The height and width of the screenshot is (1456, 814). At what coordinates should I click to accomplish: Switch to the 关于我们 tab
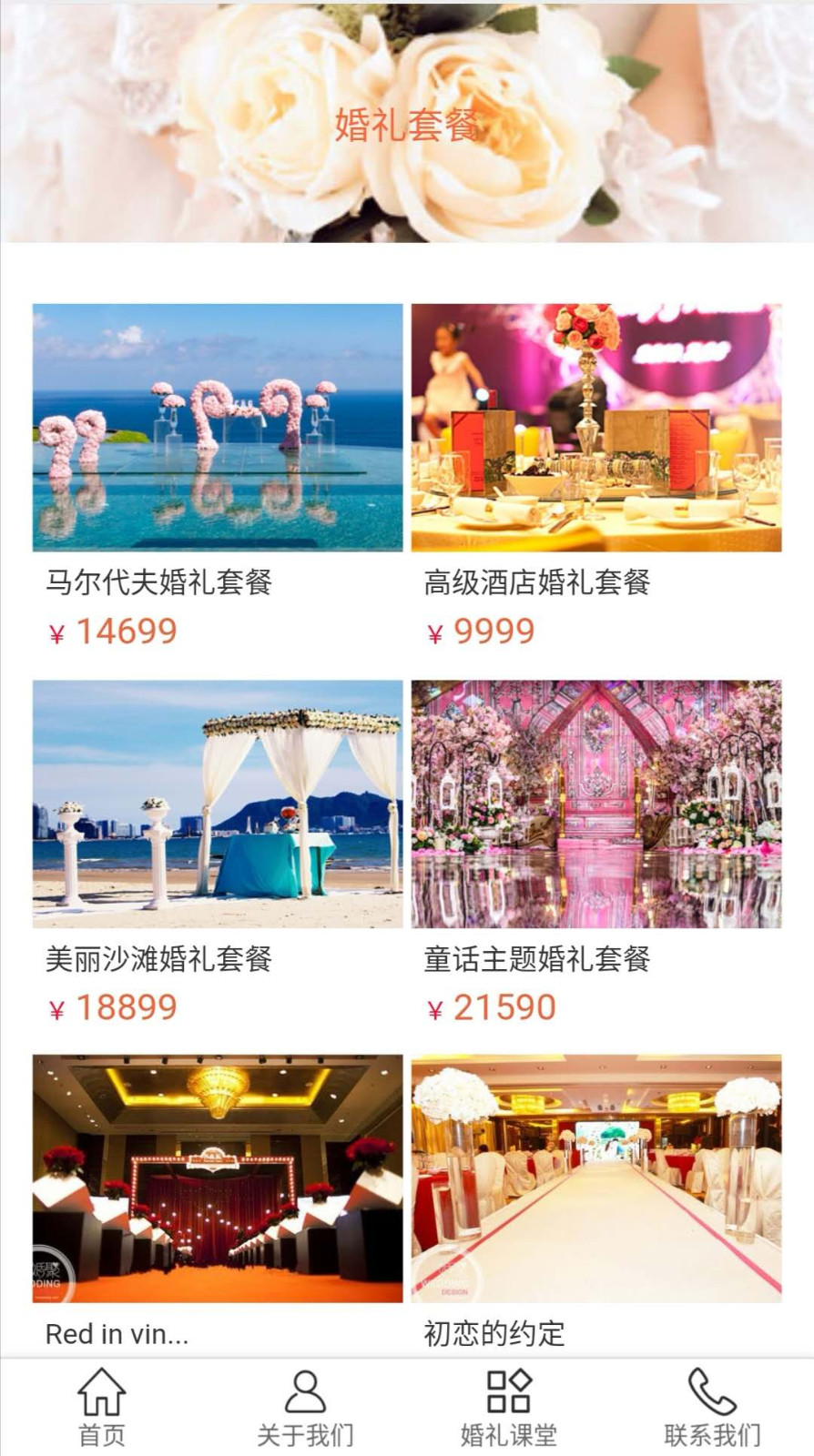305,1408
